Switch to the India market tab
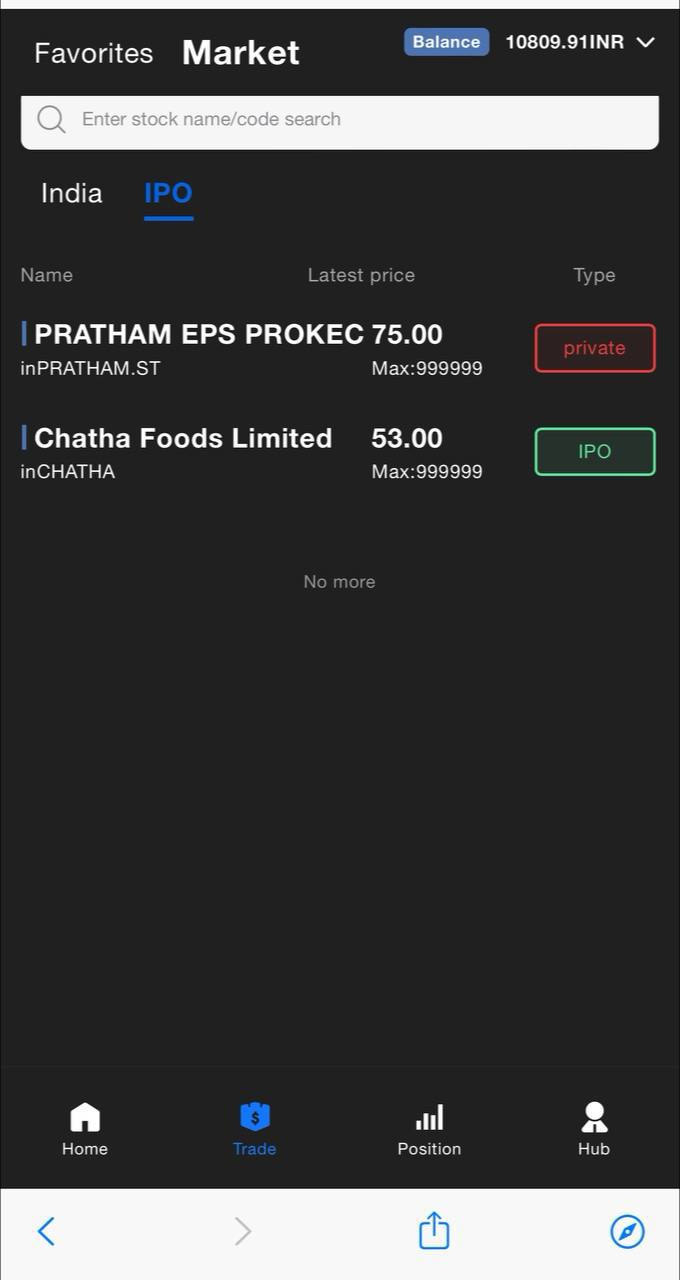Image resolution: width=680 pixels, height=1280 pixels. 71,193
